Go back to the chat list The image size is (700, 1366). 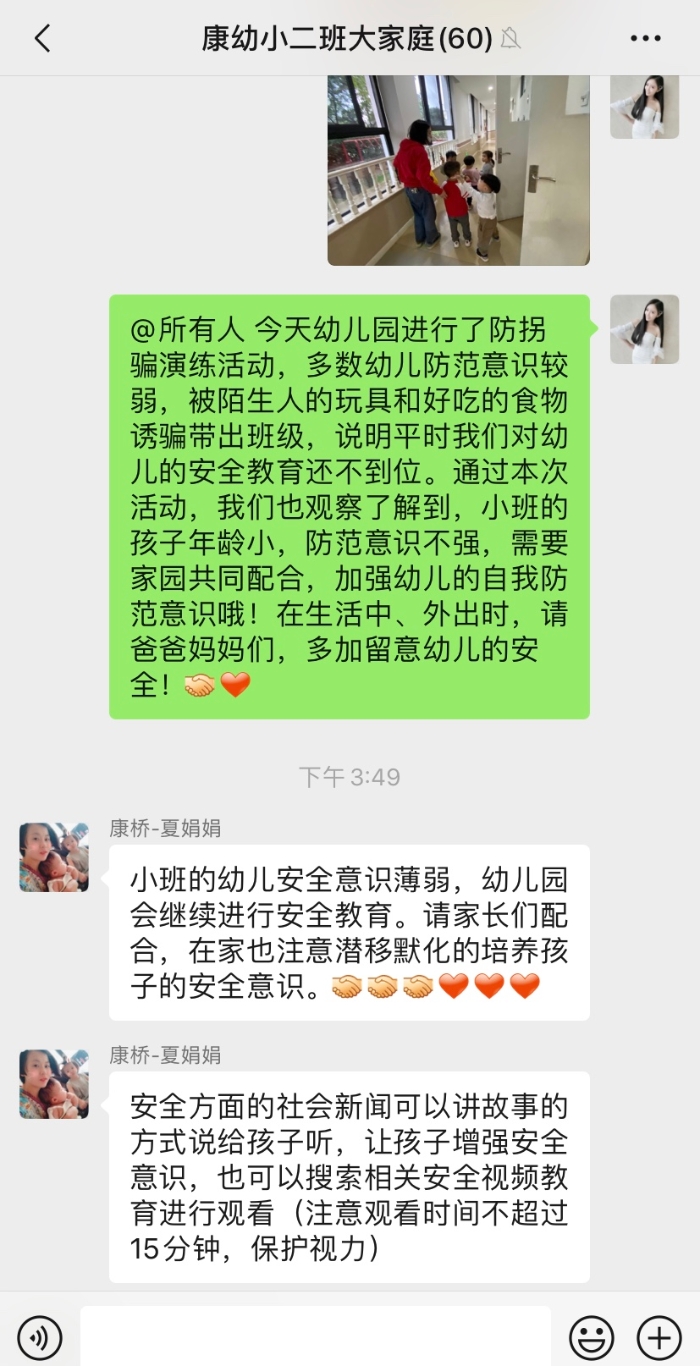coord(41,39)
